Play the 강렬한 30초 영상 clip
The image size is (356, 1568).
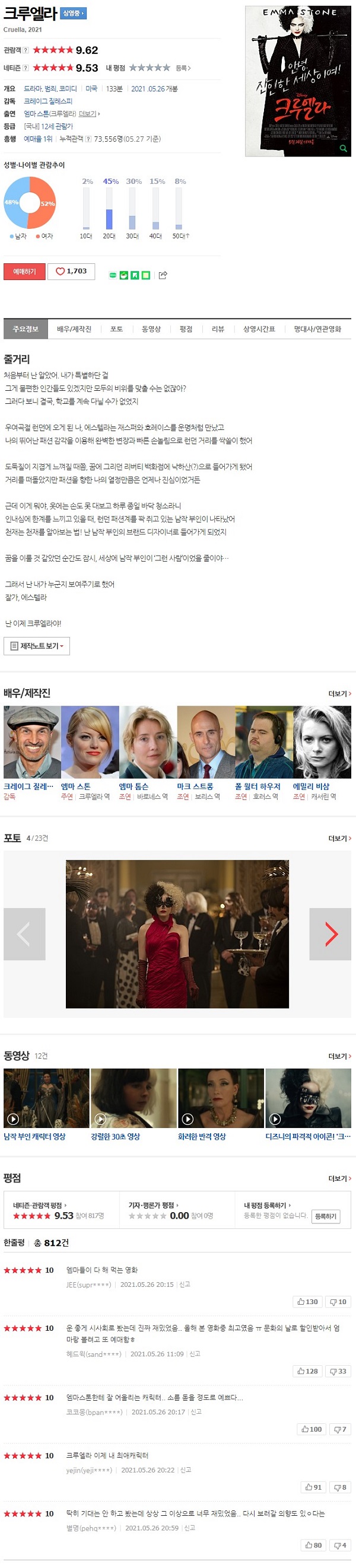coord(133,1099)
